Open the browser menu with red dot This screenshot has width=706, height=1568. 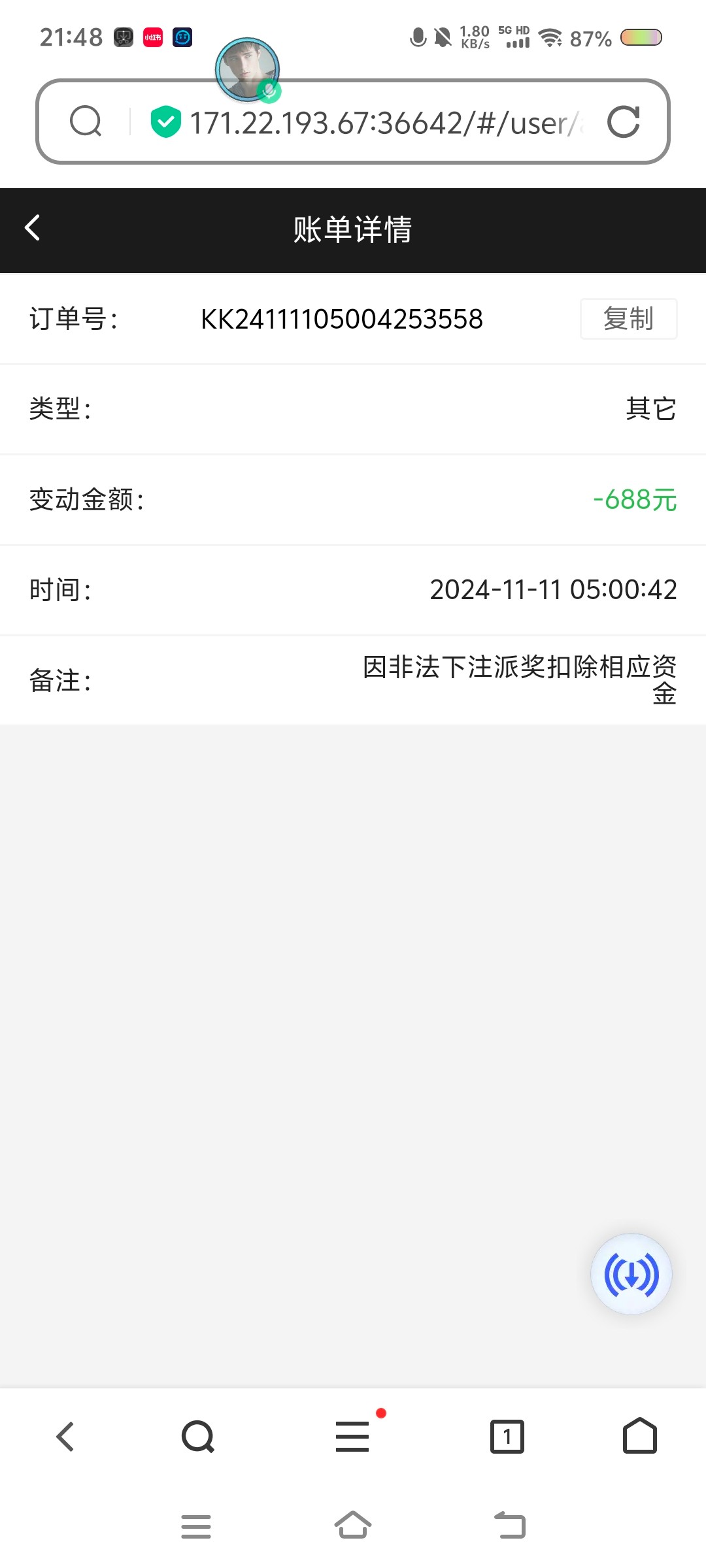[x=353, y=1437]
